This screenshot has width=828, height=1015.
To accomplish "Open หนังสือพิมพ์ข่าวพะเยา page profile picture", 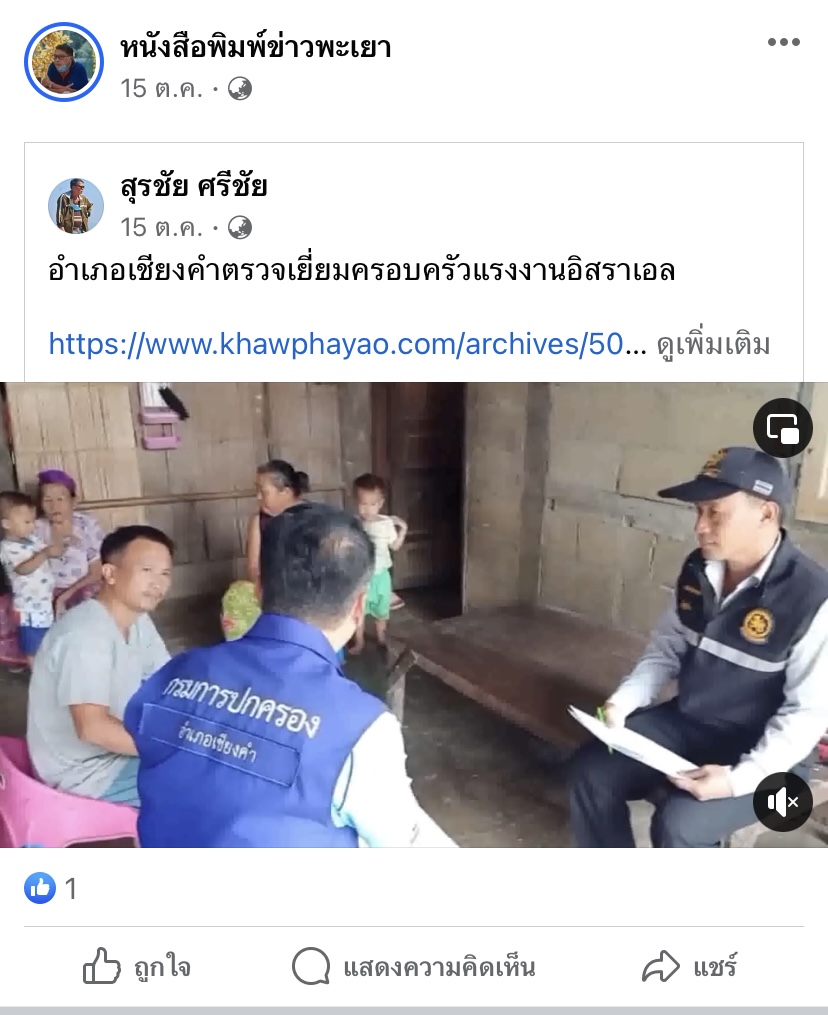I will (x=64, y=62).
